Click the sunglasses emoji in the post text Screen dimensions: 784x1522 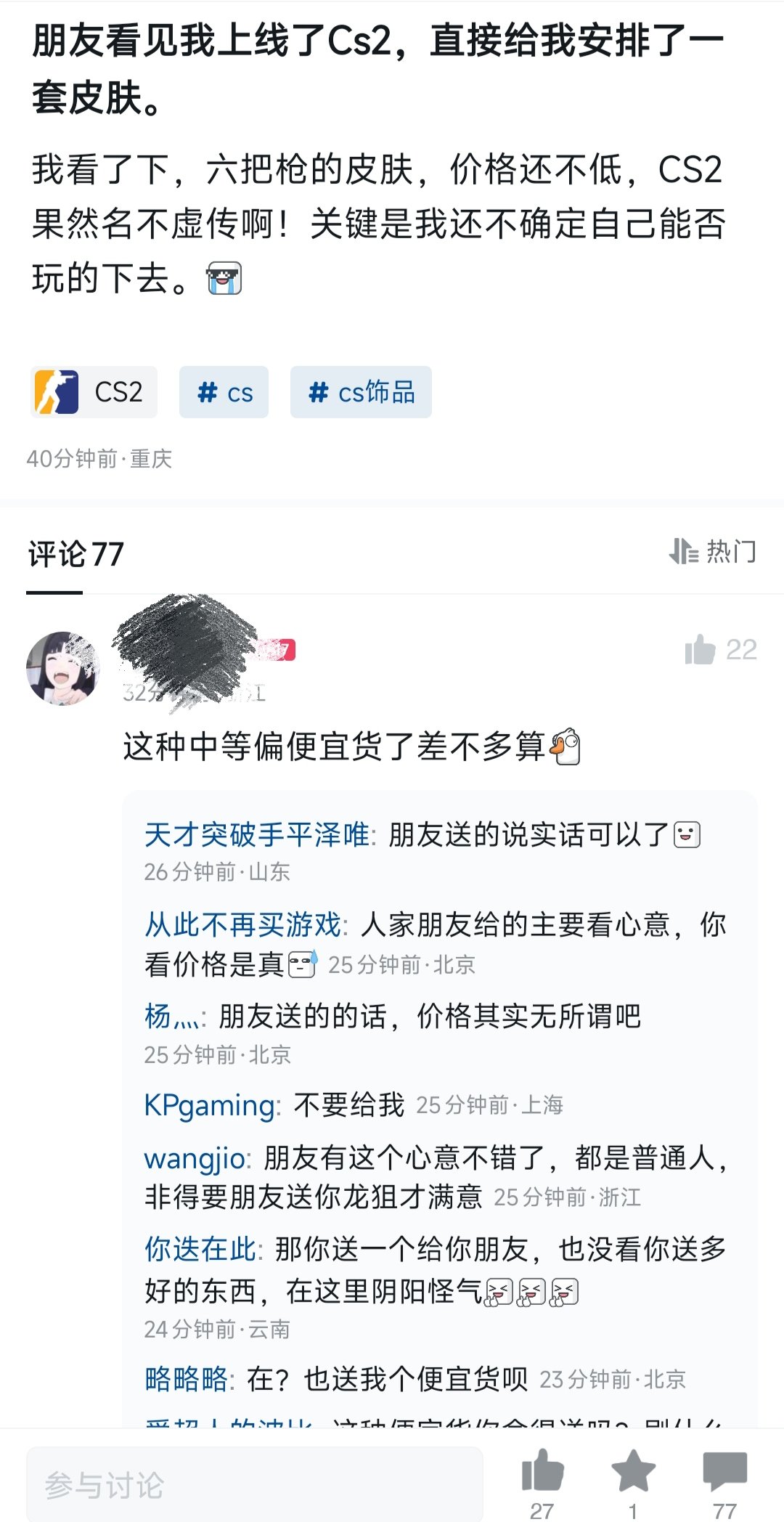pyautogui.click(x=225, y=278)
